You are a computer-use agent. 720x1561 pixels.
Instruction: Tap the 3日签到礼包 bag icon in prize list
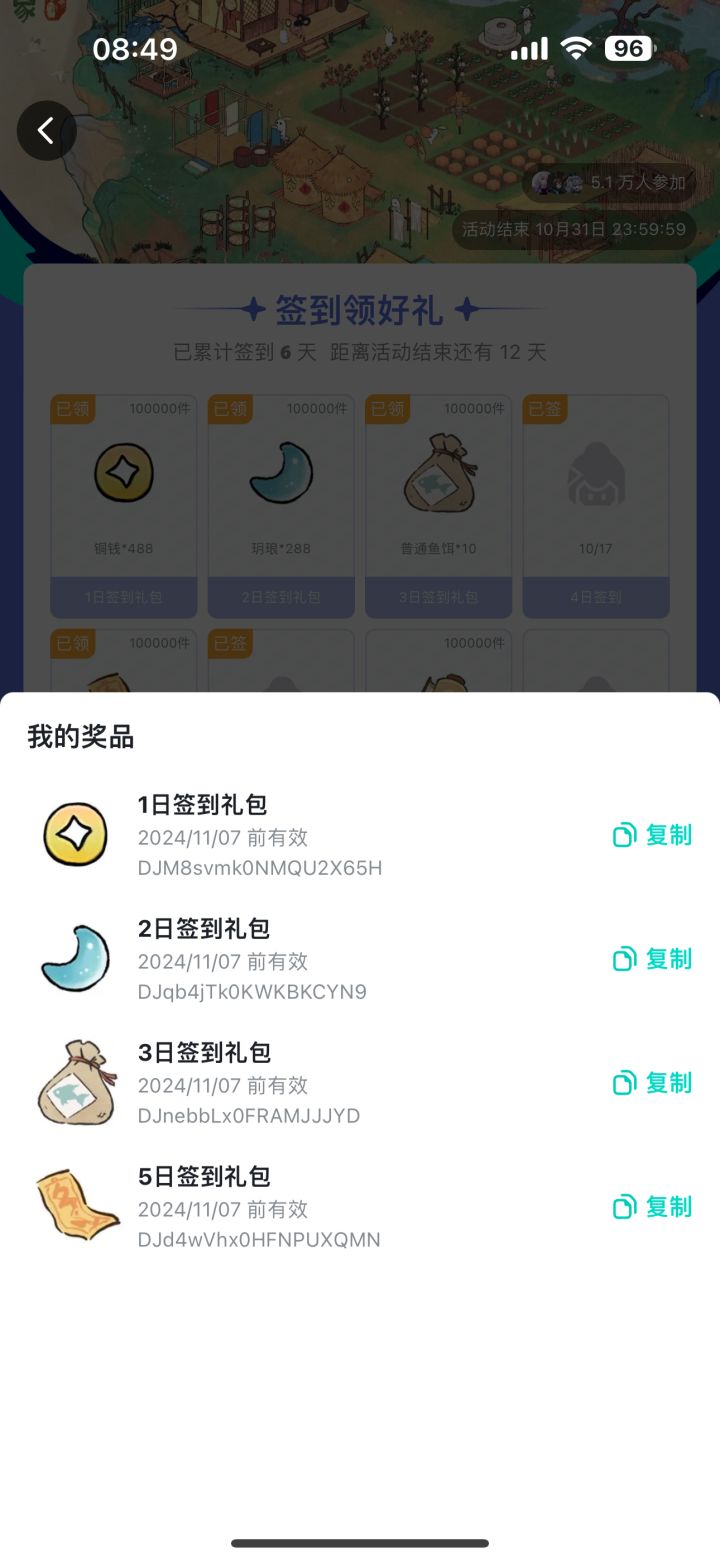coord(75,1081)
